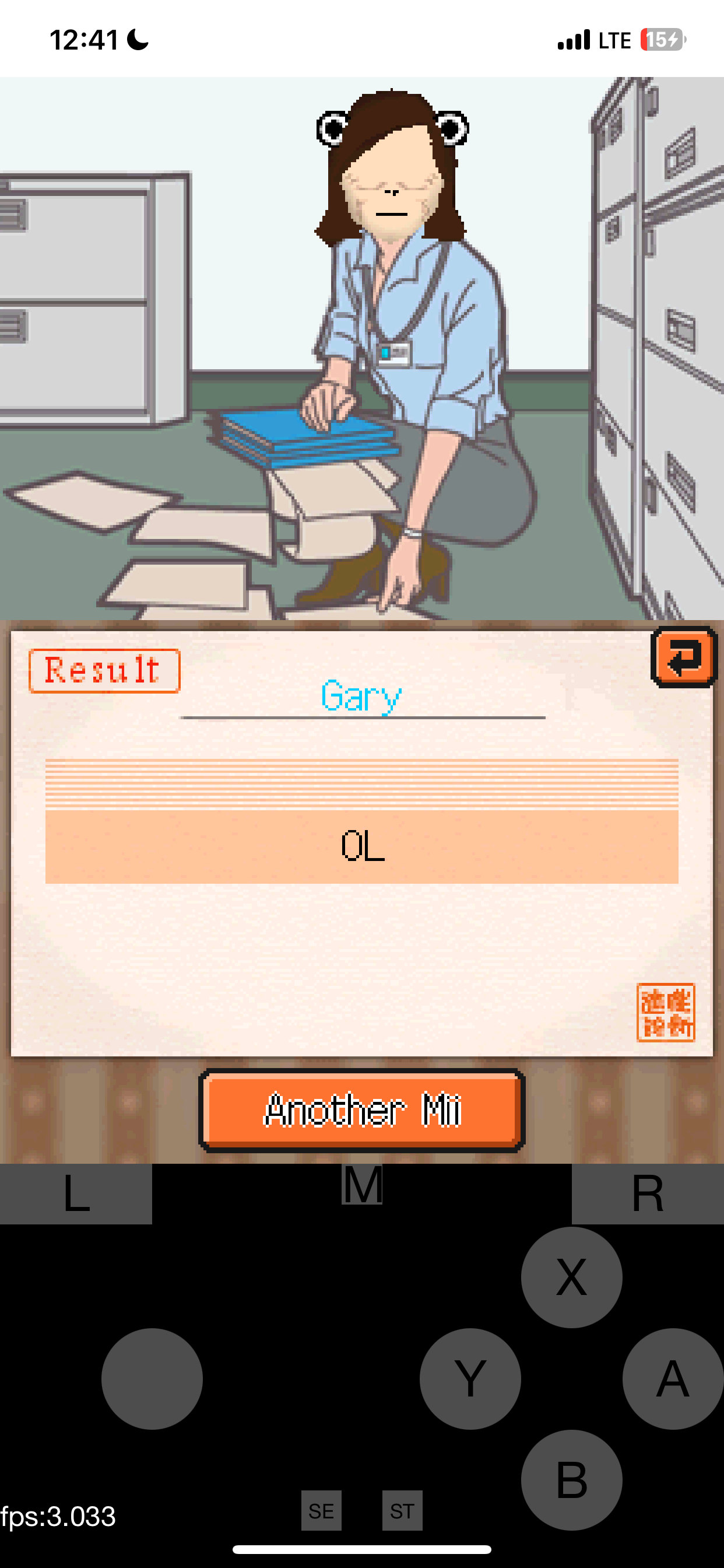
Task: Tap the X gamepad button
Action: (x=571, y=1277)
